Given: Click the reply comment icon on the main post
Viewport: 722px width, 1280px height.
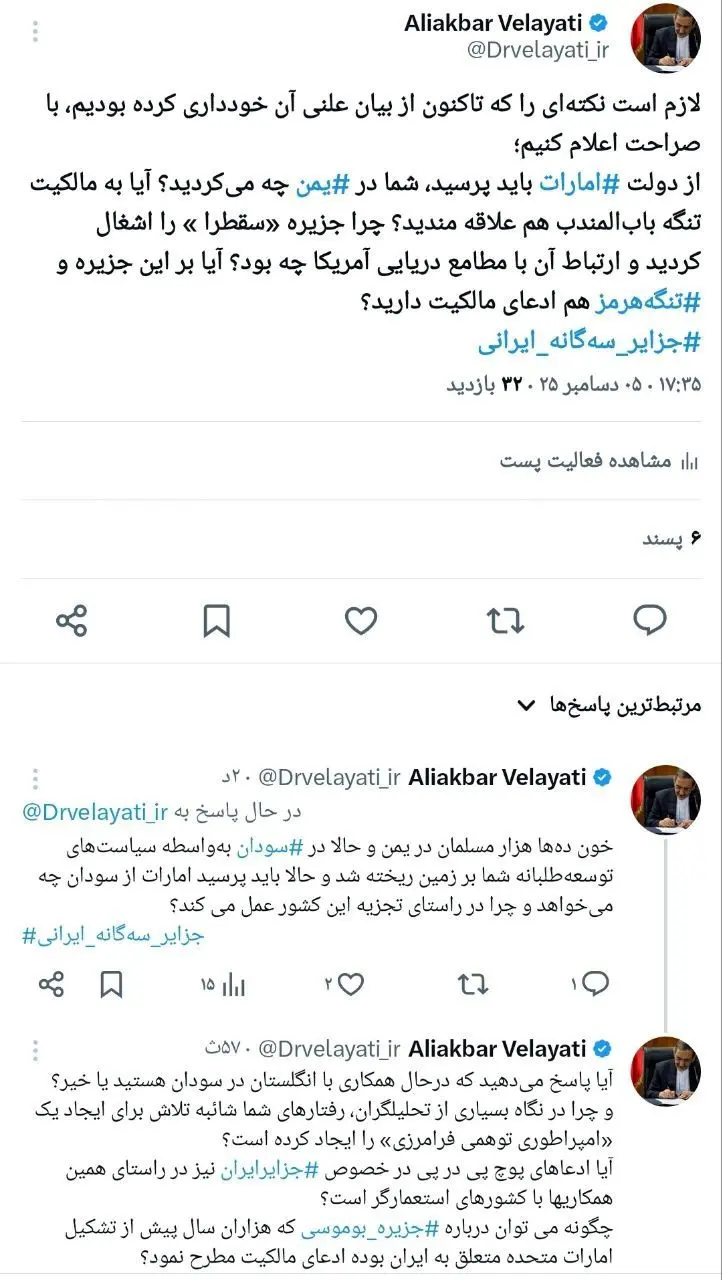Looking at the screenshot, I should (x=651, y=620).
